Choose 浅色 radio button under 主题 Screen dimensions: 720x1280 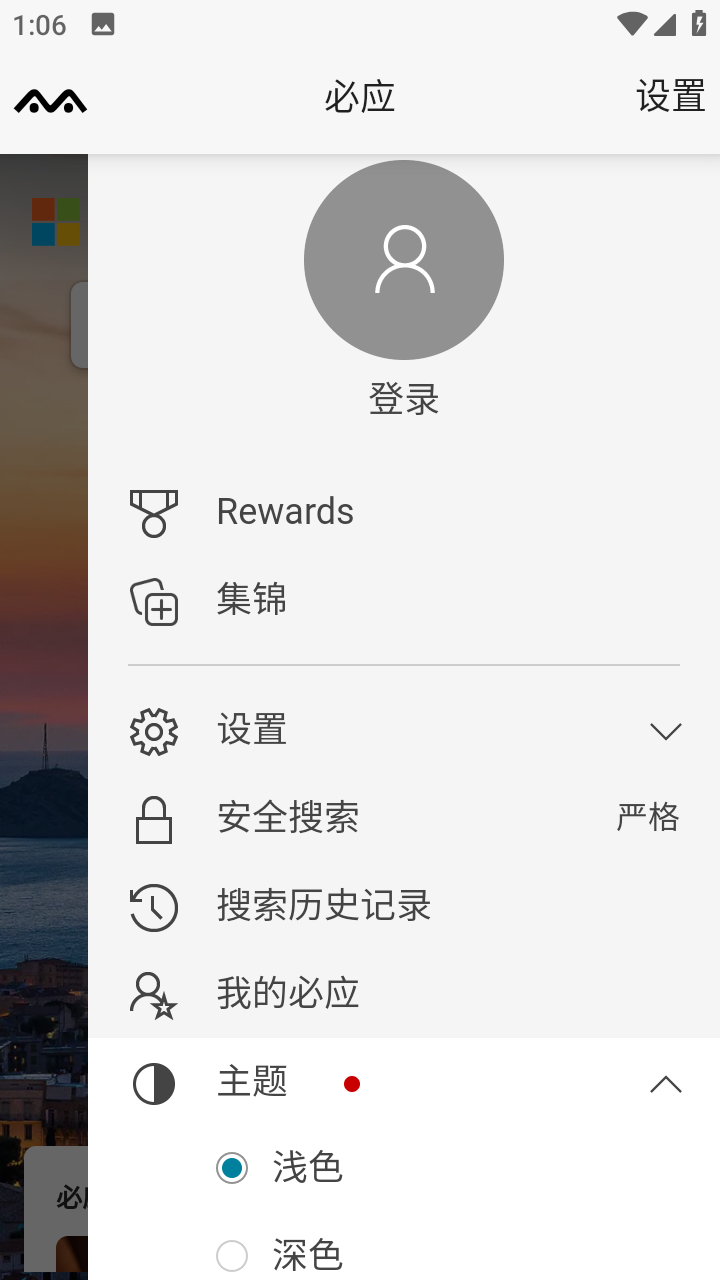click(231, 1167)
